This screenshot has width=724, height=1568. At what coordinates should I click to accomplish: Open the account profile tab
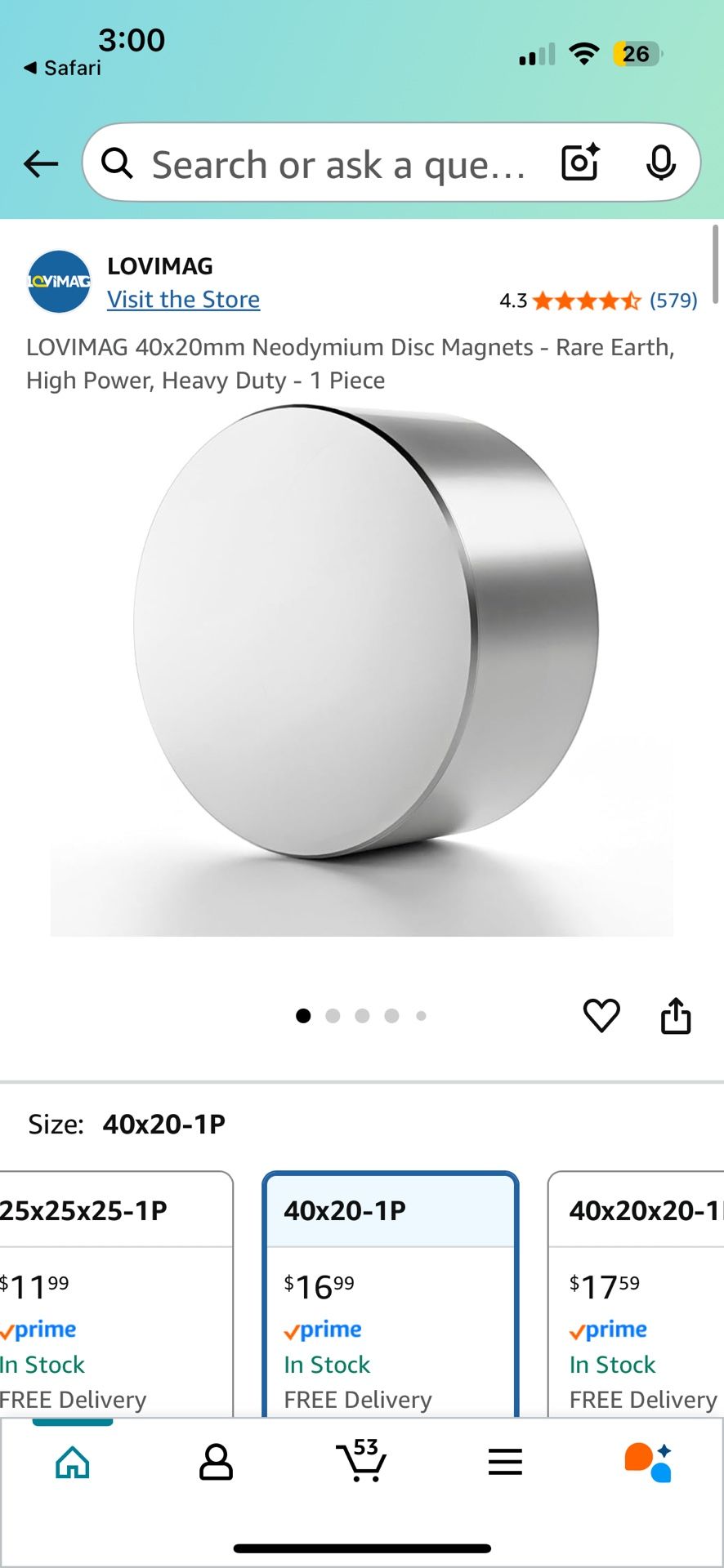click(x=216, y=1462)
